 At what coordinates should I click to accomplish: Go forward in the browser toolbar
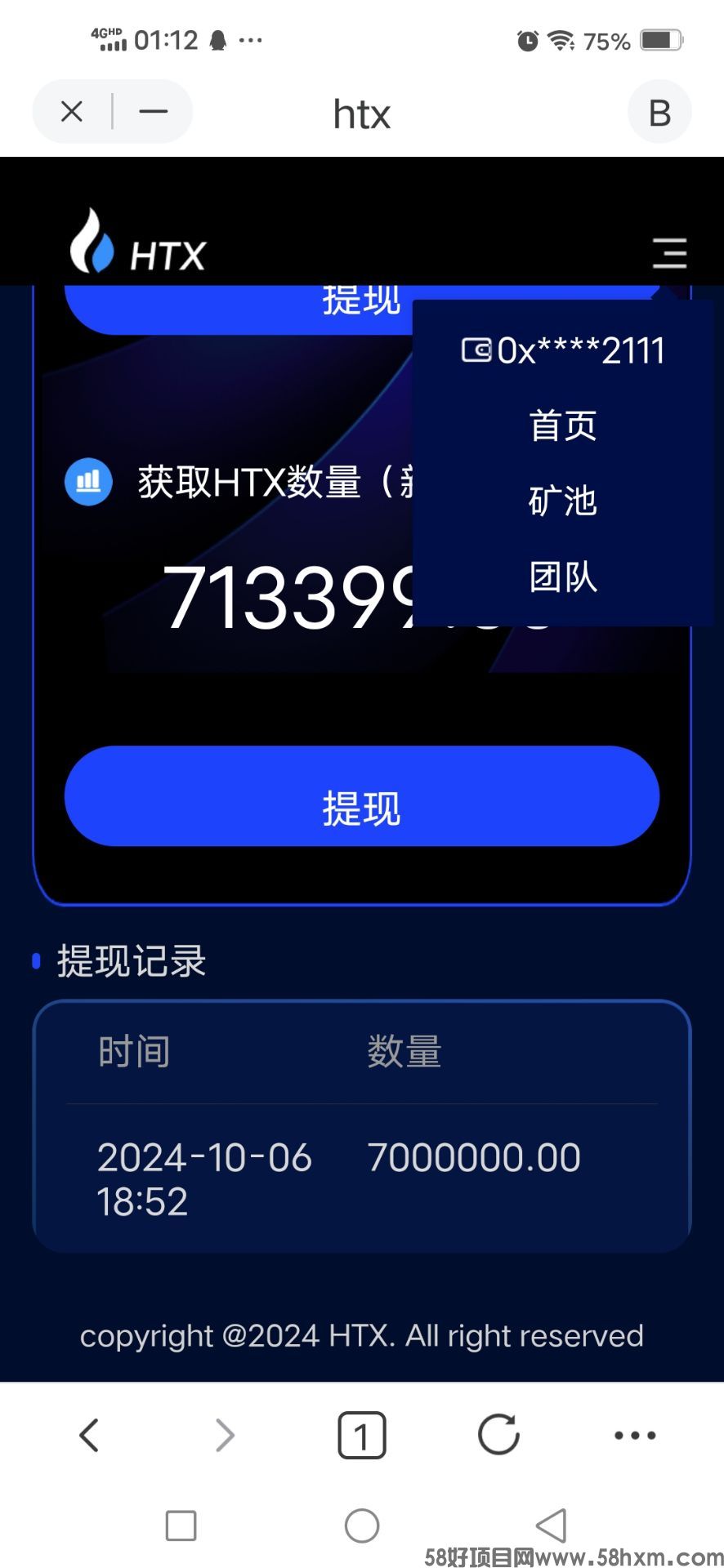(x=225, y=1435)
